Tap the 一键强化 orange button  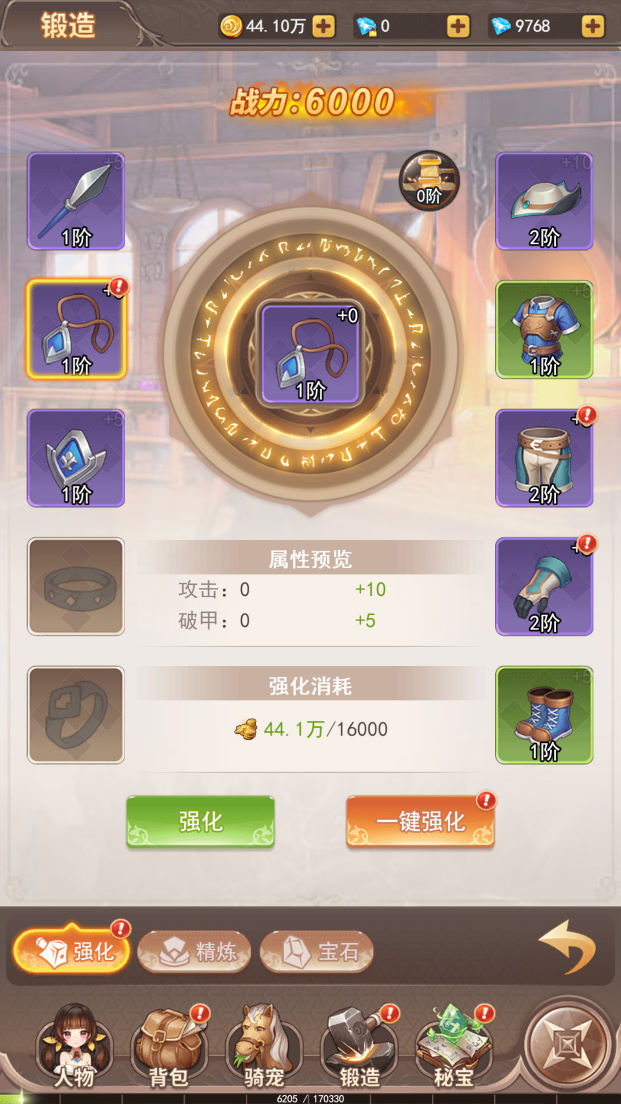pyautogui.click(x=420, y=822)
